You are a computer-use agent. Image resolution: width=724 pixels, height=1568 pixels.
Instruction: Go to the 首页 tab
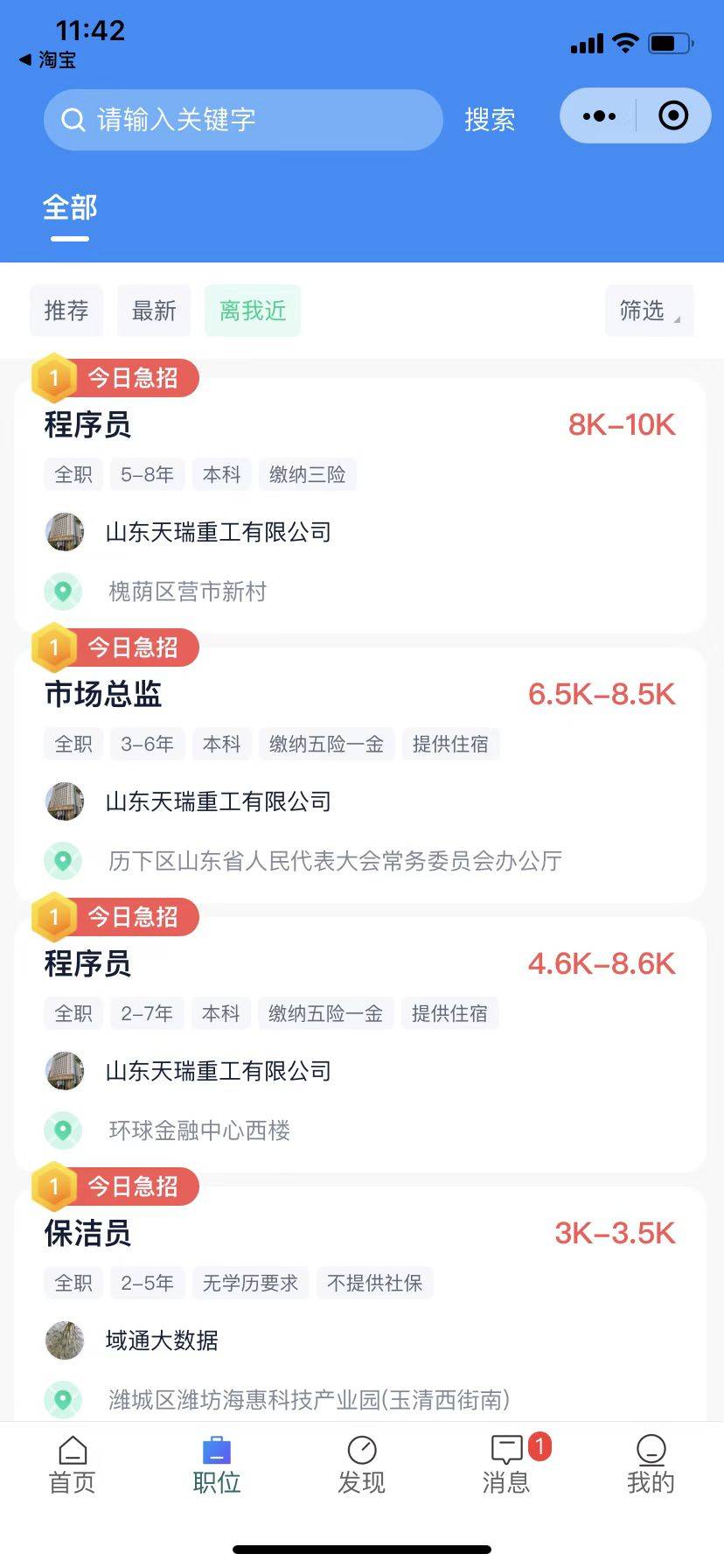pyautogui.click(x=73, y=1465)
